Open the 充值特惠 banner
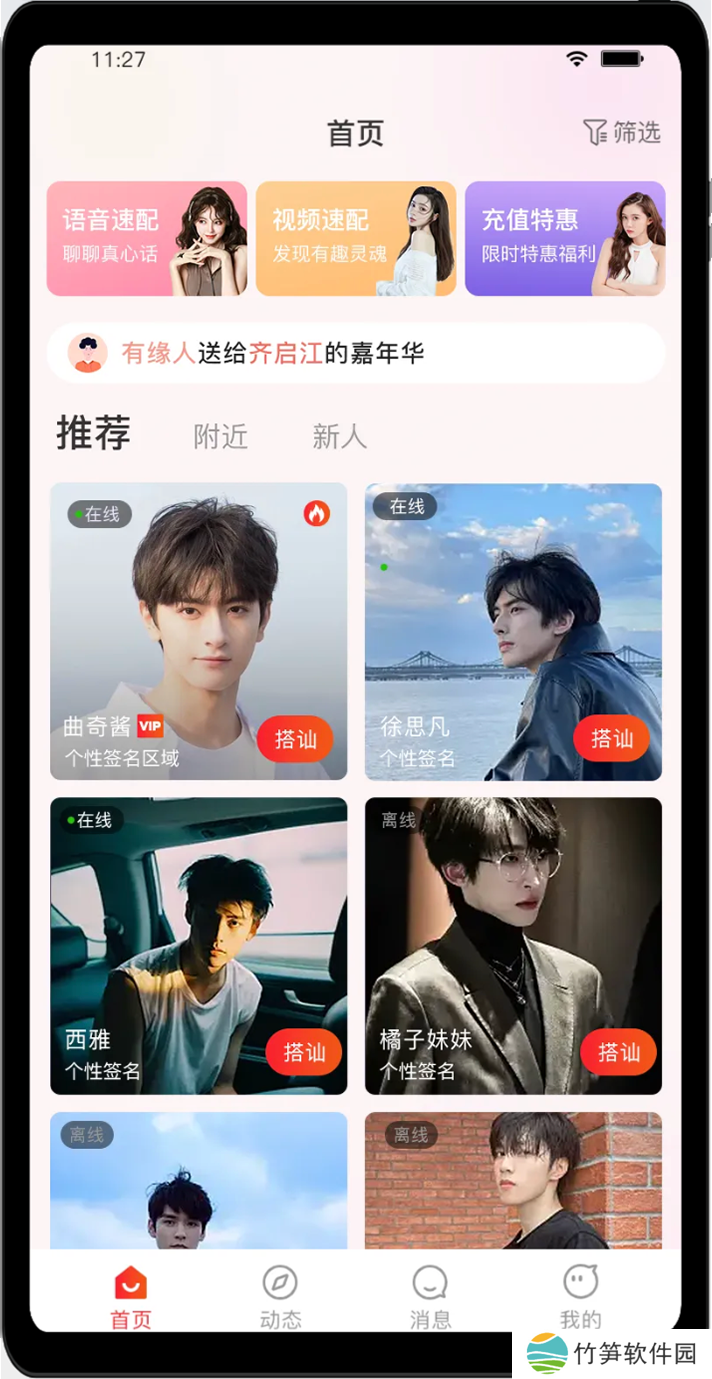The width and height of the screenshot is (712, 1379). click(x=564, y=238)
